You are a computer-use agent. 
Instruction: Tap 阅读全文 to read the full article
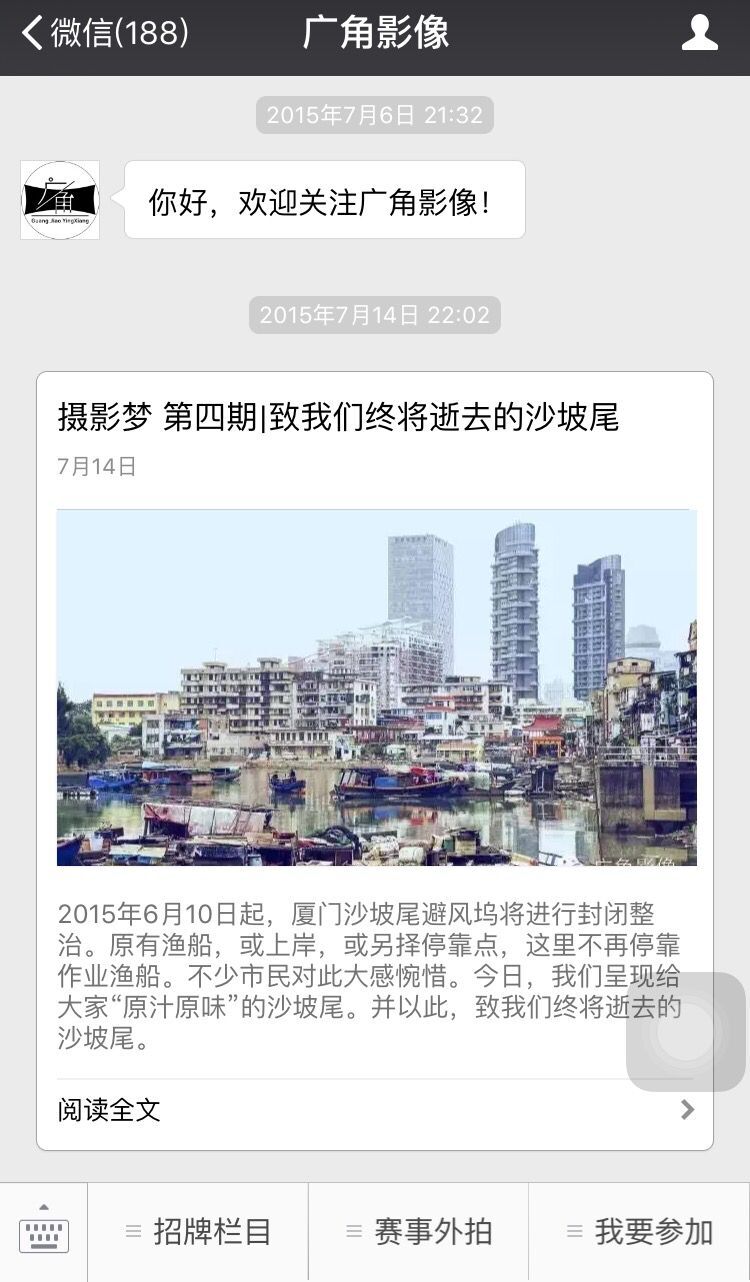[x=375, y=1109]
